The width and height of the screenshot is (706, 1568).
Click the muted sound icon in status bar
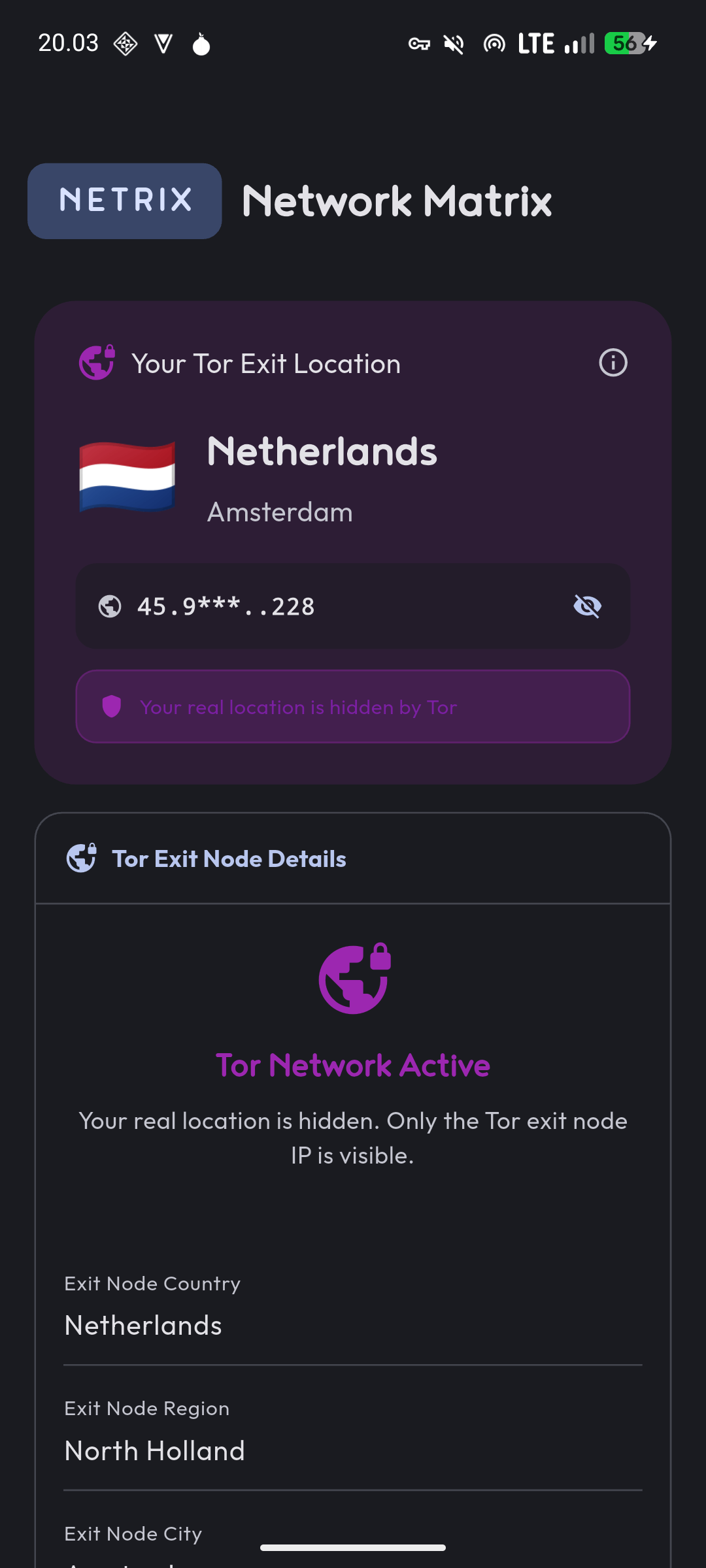(x=453, y=43)
